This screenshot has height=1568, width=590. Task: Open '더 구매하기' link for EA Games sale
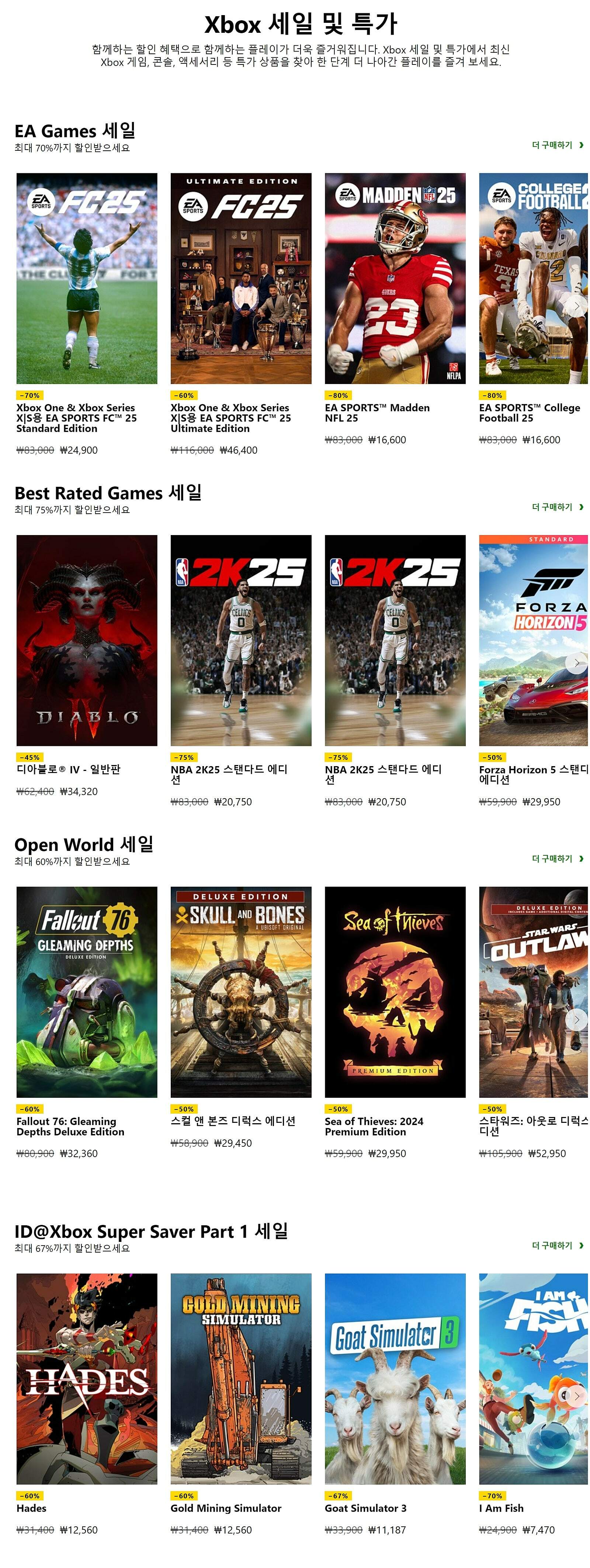(556, 145)
